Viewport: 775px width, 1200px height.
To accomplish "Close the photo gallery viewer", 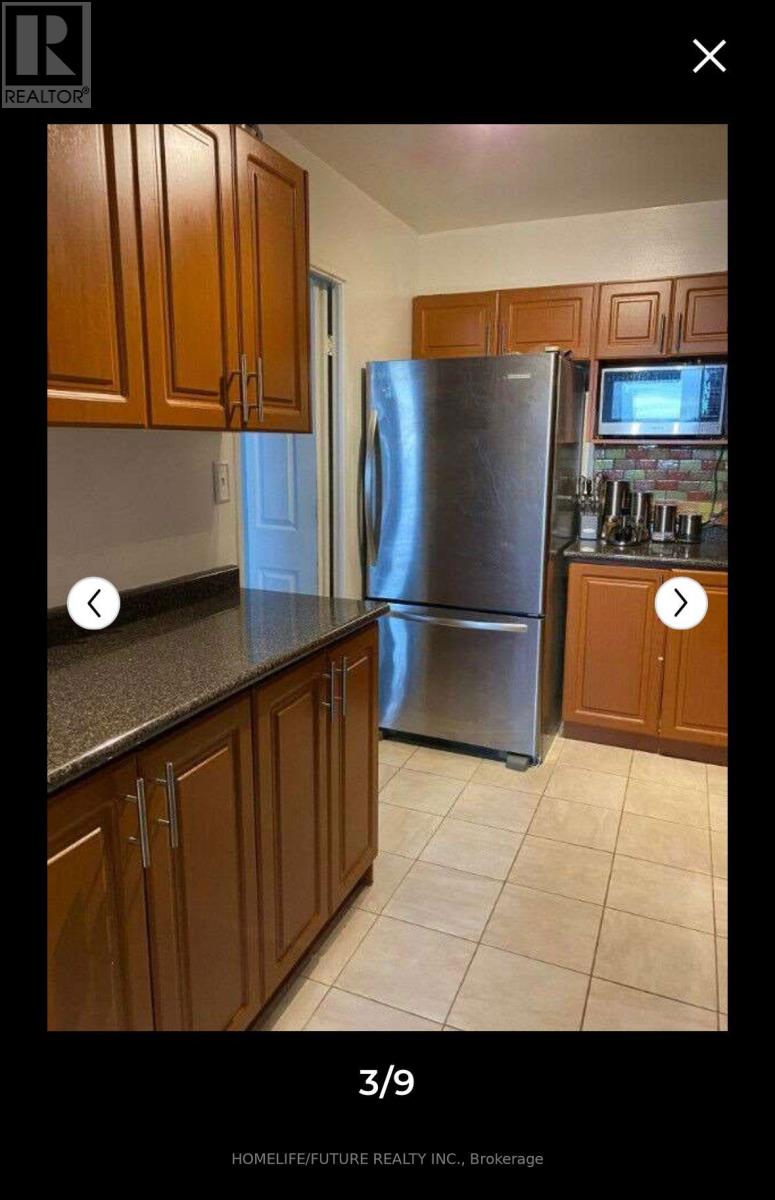I will coord(709,56).
